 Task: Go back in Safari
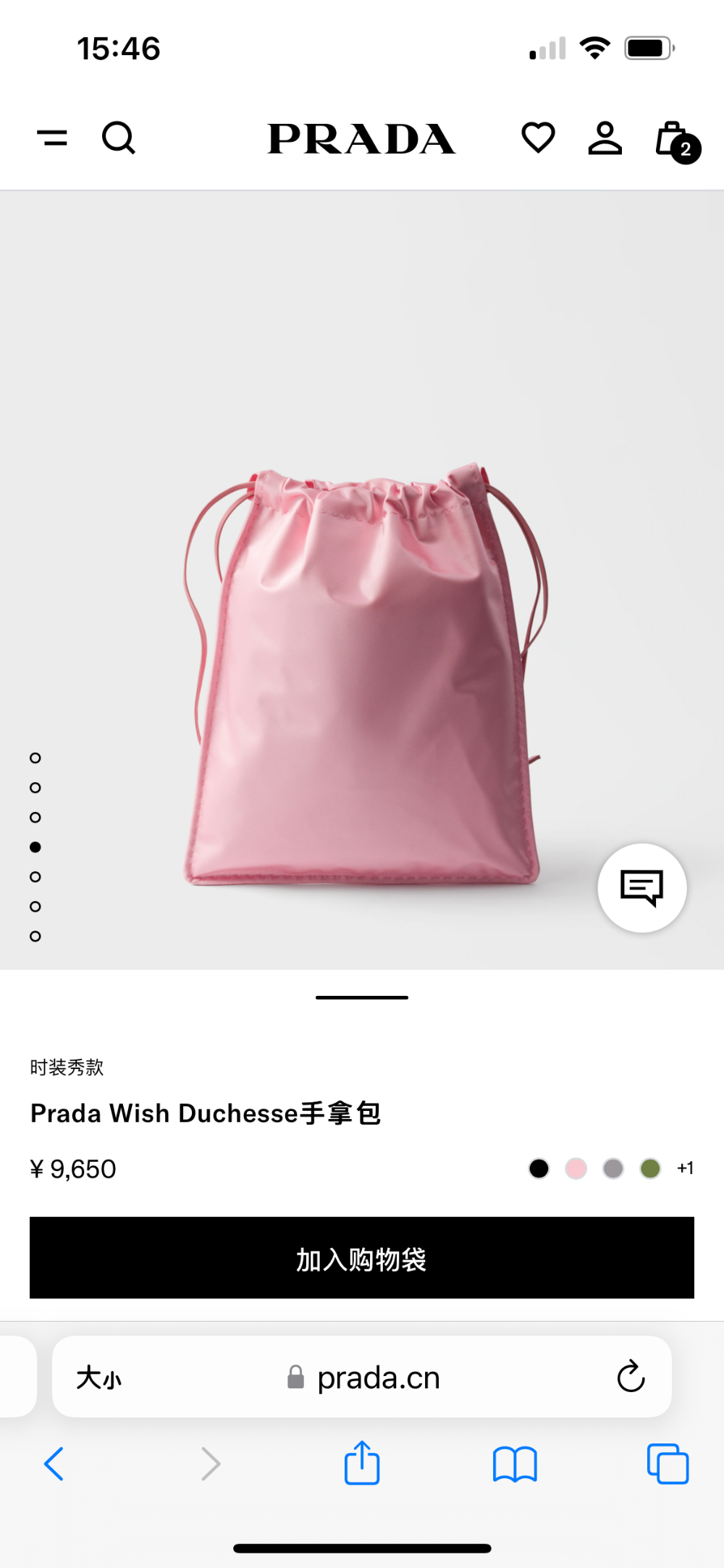[54, 1464]
